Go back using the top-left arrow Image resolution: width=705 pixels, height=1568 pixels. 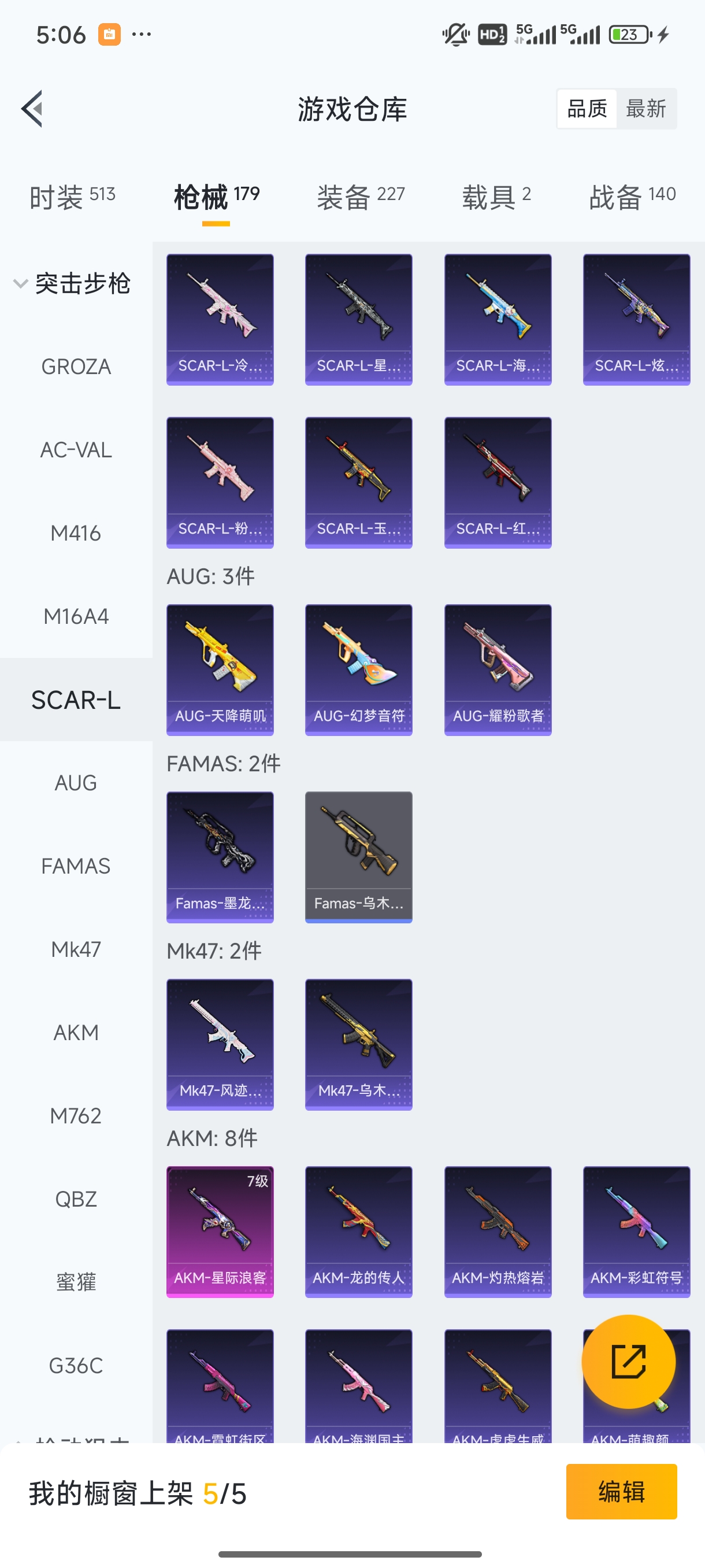33,109
